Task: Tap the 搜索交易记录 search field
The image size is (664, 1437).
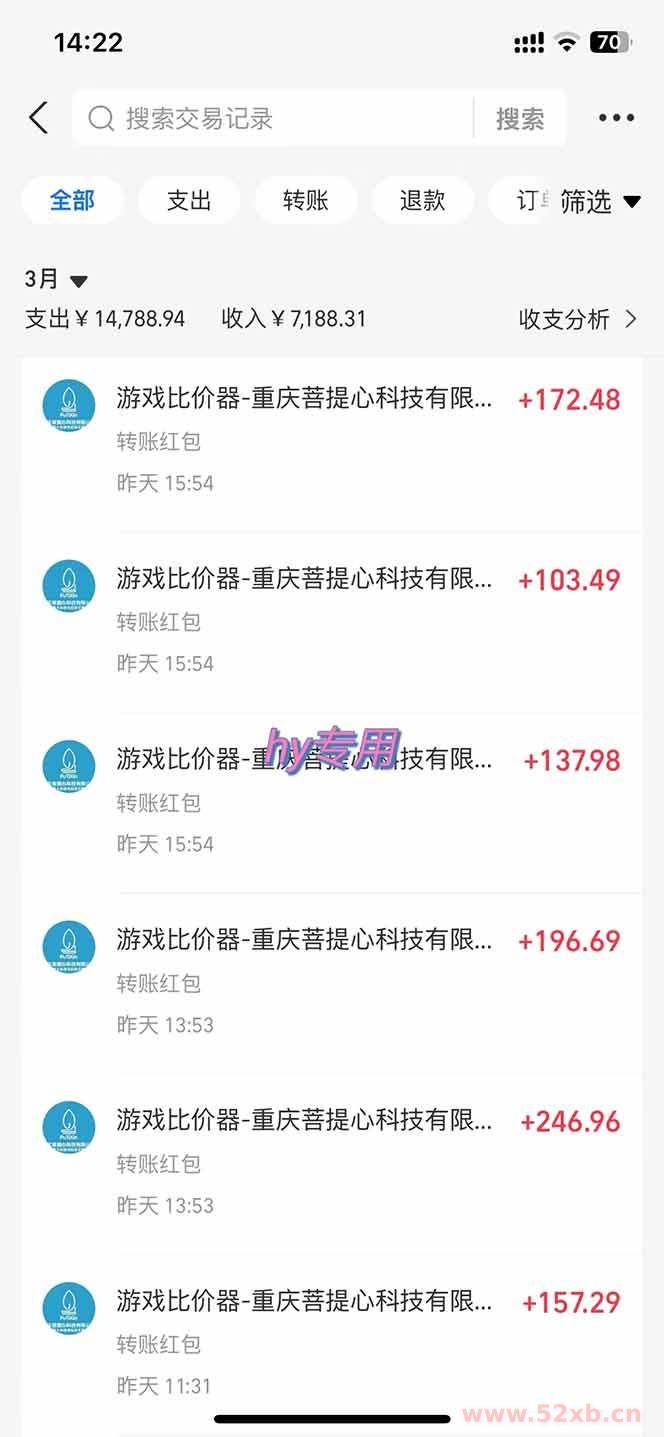Action: [270, 118]
